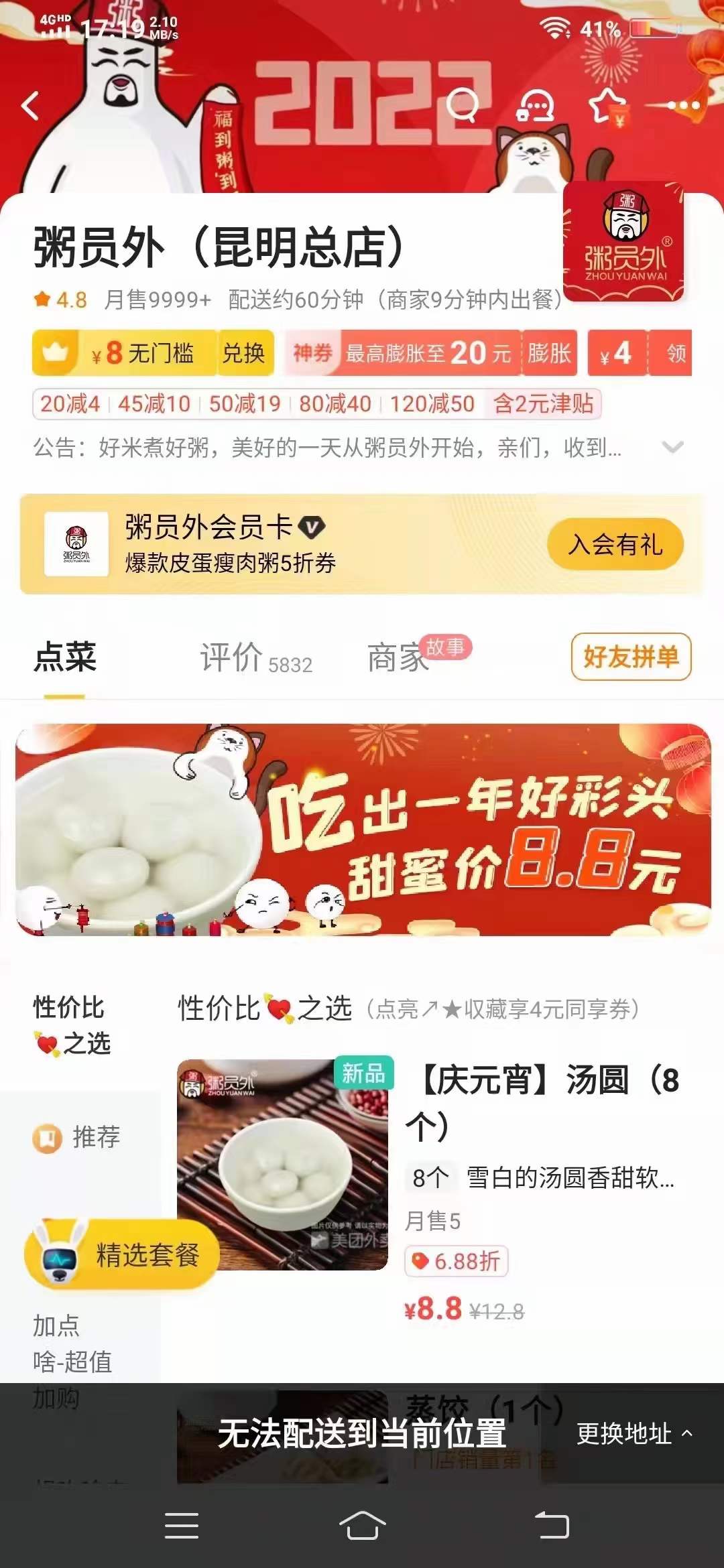The height and width of the screenshot is (1568, 724).
Task: Change delivery address via 更换地址
Action: click(x=633, y=1433)
